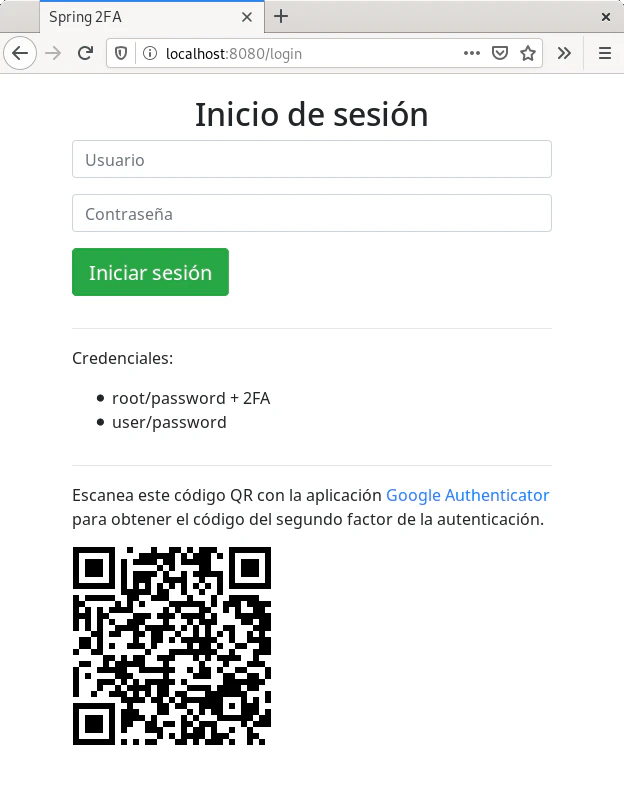Close the Spring 2FA tab
The height and width of the screenshot is (785, 624).
(247, 17)
